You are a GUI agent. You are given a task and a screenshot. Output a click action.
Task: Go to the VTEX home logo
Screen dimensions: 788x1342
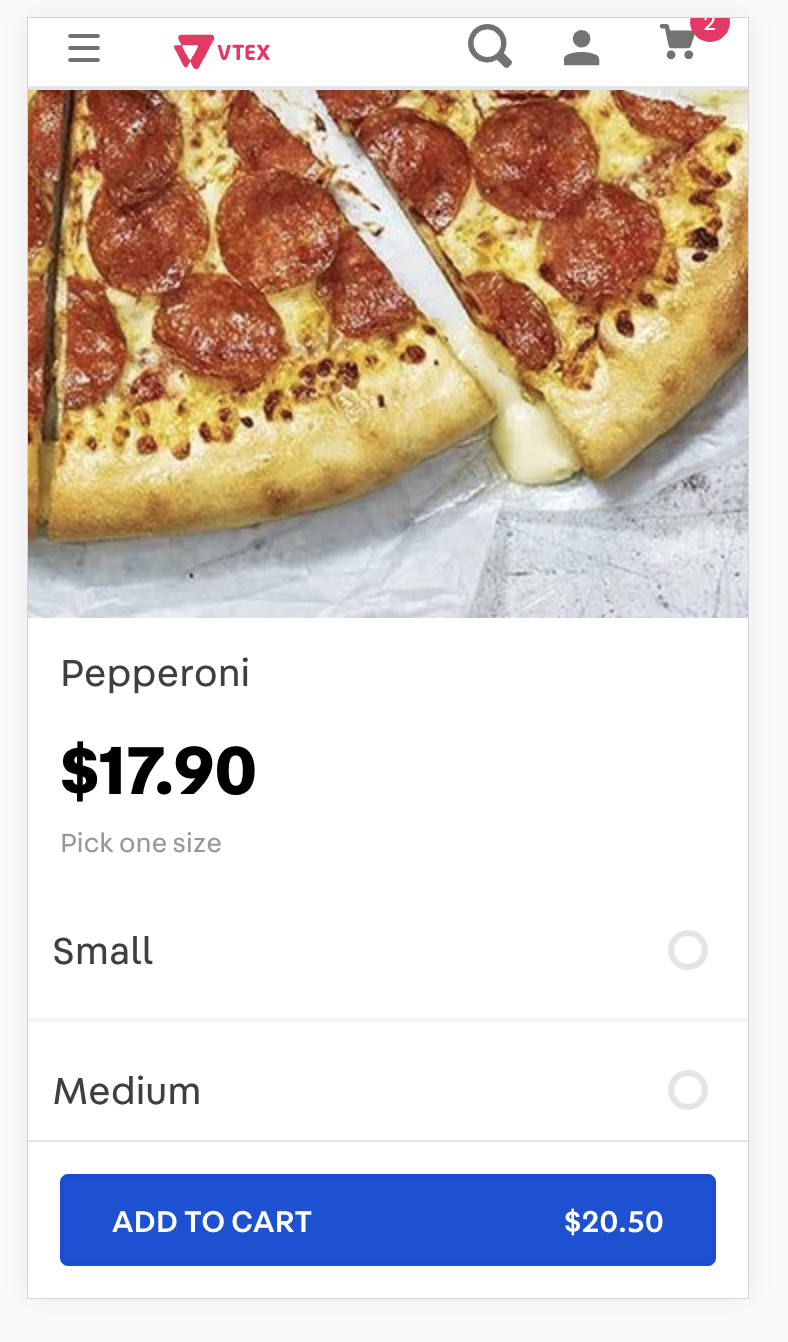pyautogui.click(x=222, y=51)
